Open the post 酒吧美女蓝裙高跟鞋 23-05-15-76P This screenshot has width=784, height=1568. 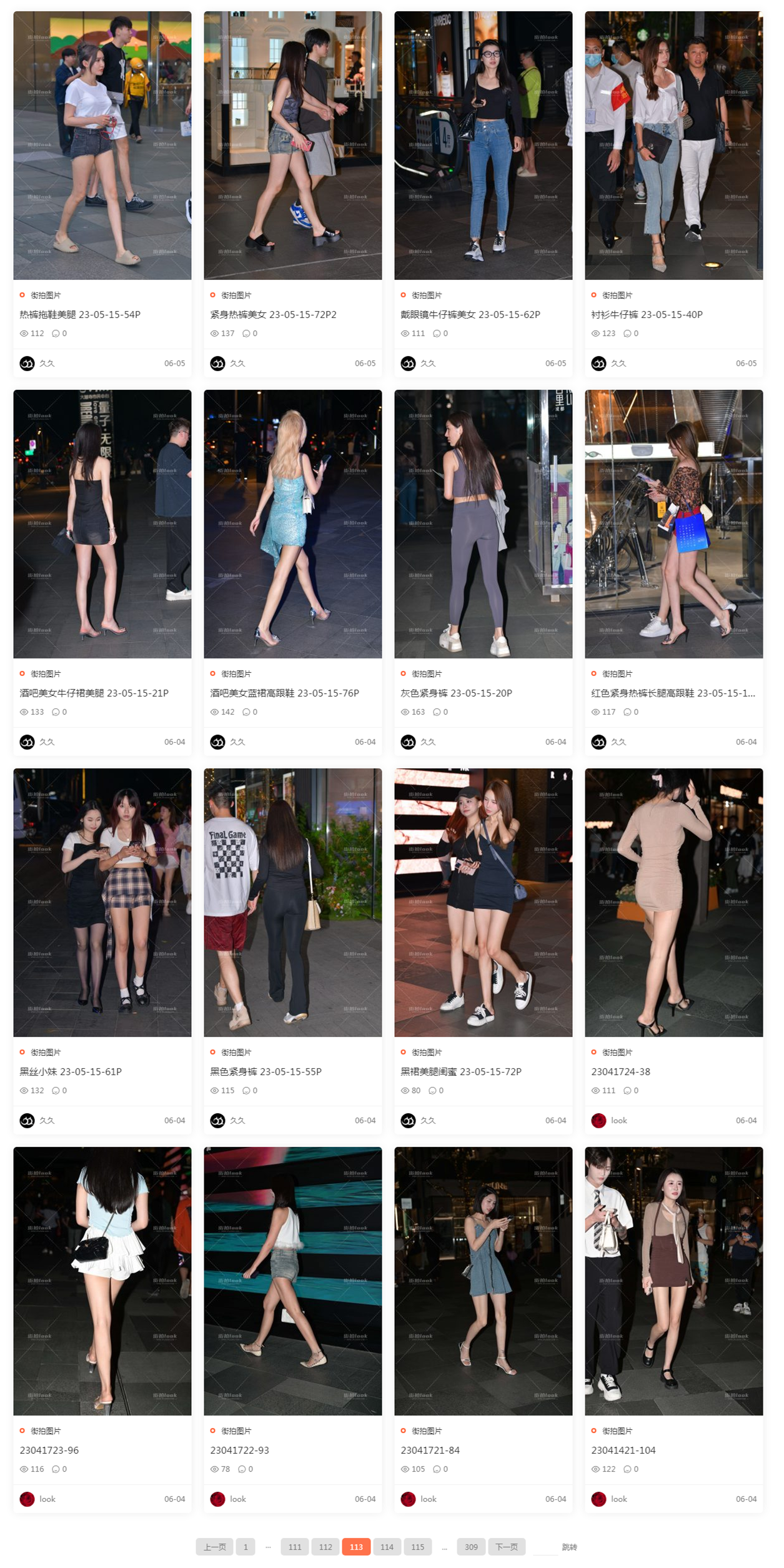pyautogui.click(x=284, y=693)
